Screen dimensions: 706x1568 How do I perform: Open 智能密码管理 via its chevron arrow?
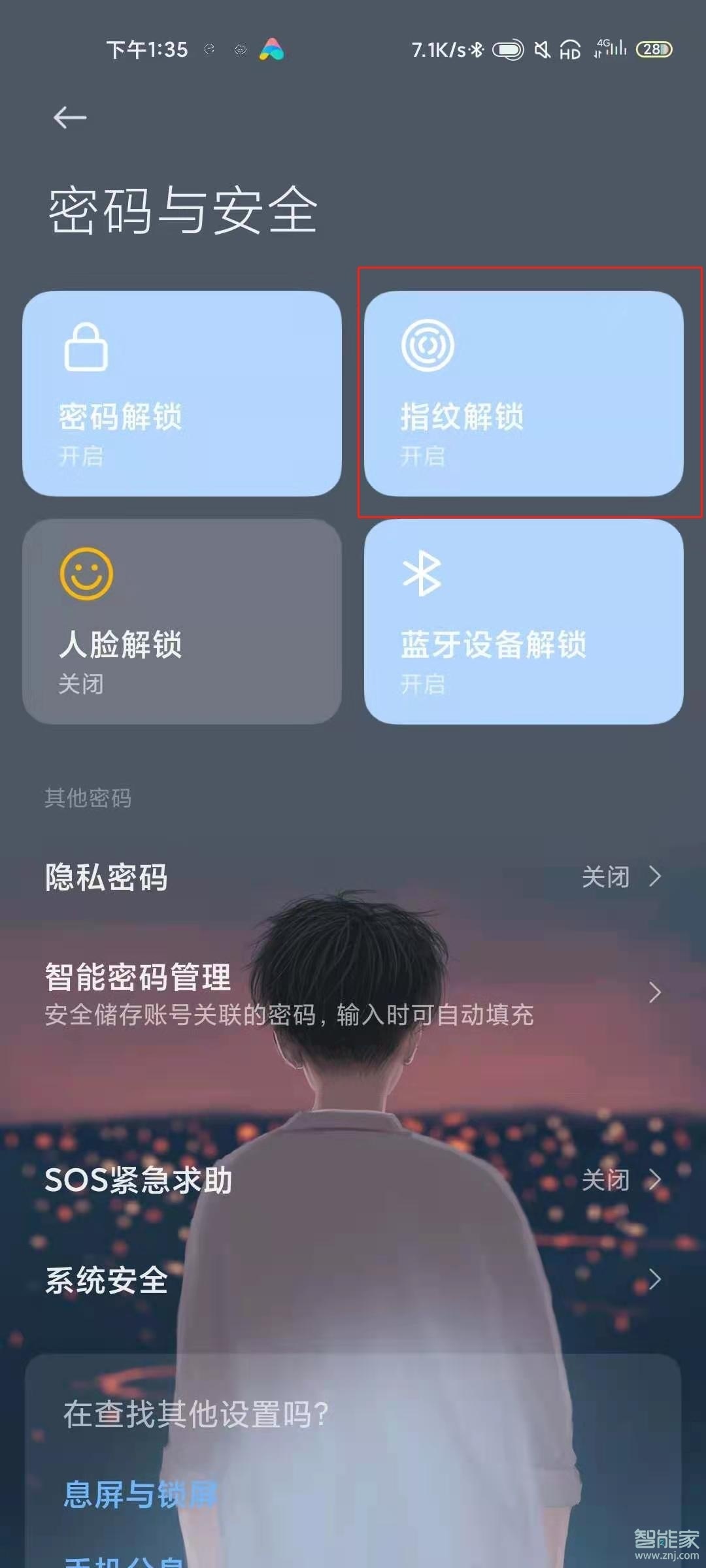click(x=654, y=993)
